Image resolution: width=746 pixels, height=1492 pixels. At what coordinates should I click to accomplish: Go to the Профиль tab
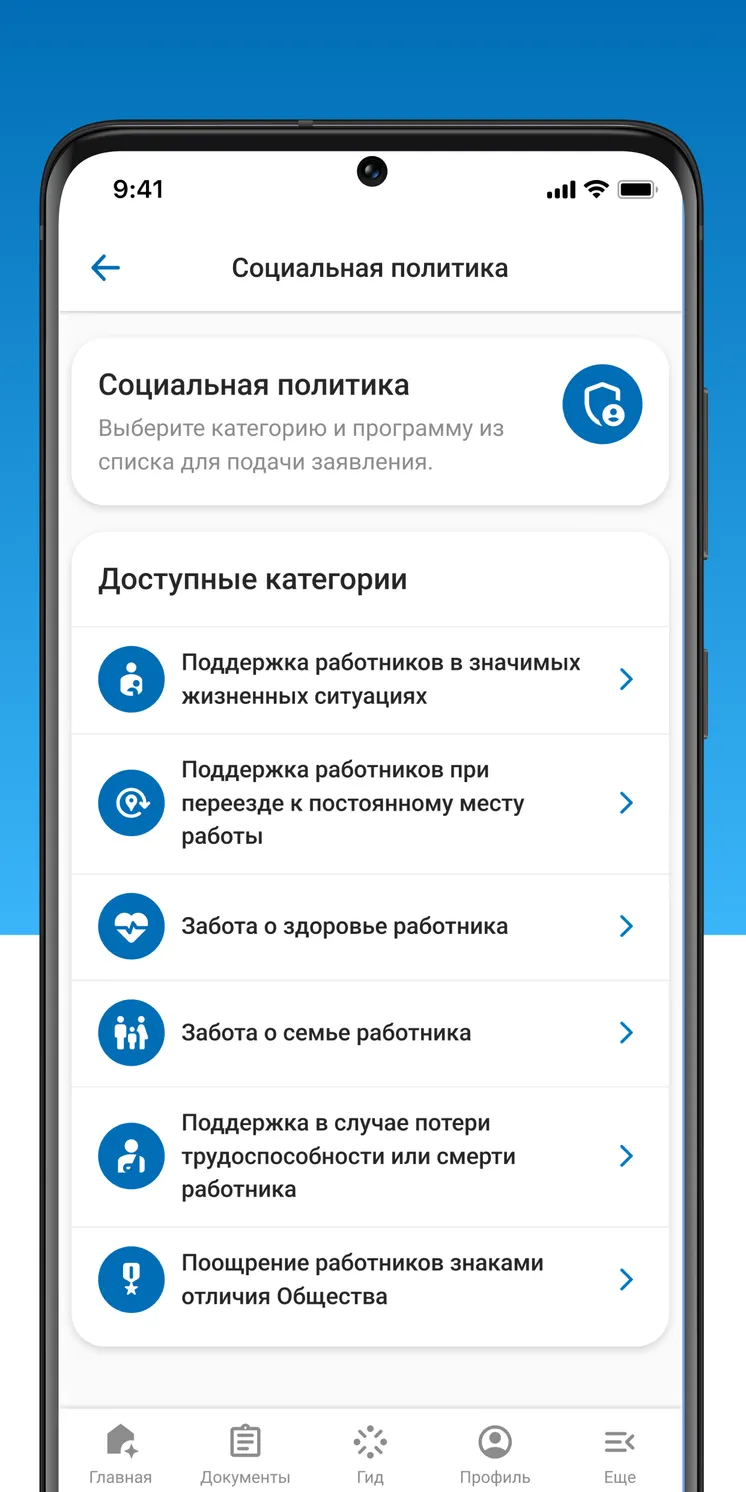[x=495, y=1455]
